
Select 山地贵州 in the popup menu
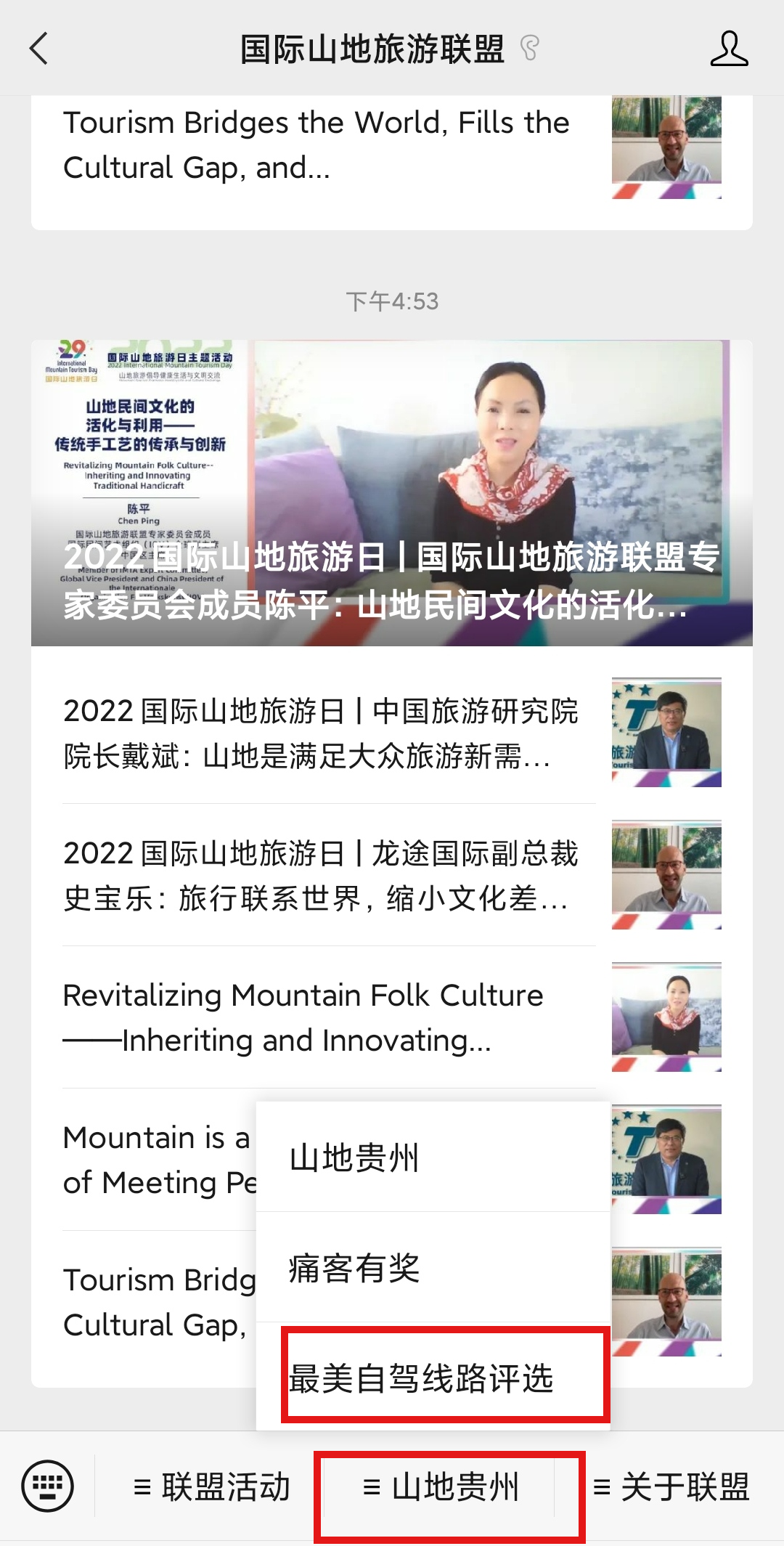click(433, 1158)
